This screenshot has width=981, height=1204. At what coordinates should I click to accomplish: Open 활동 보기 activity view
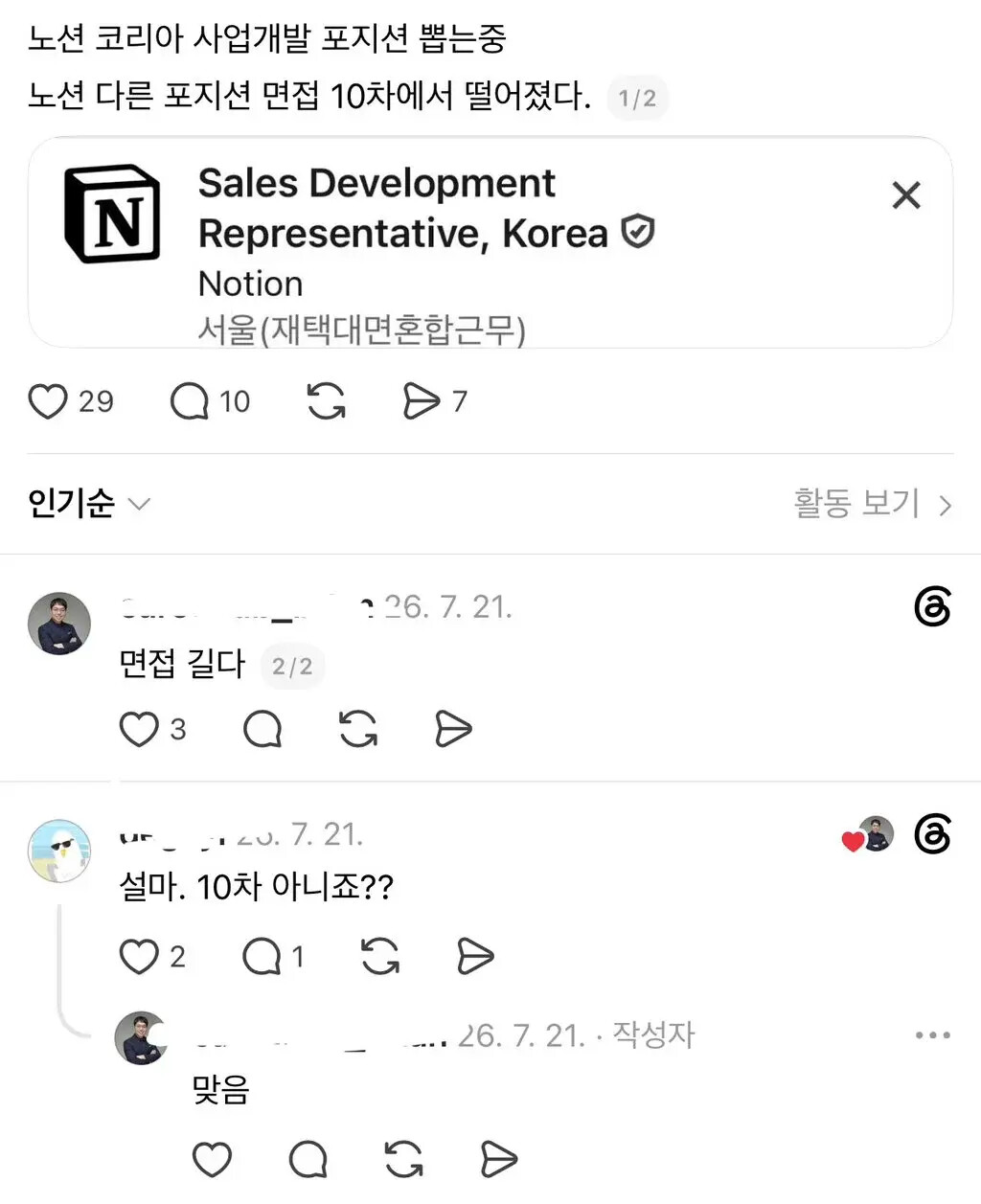[873, 503]
